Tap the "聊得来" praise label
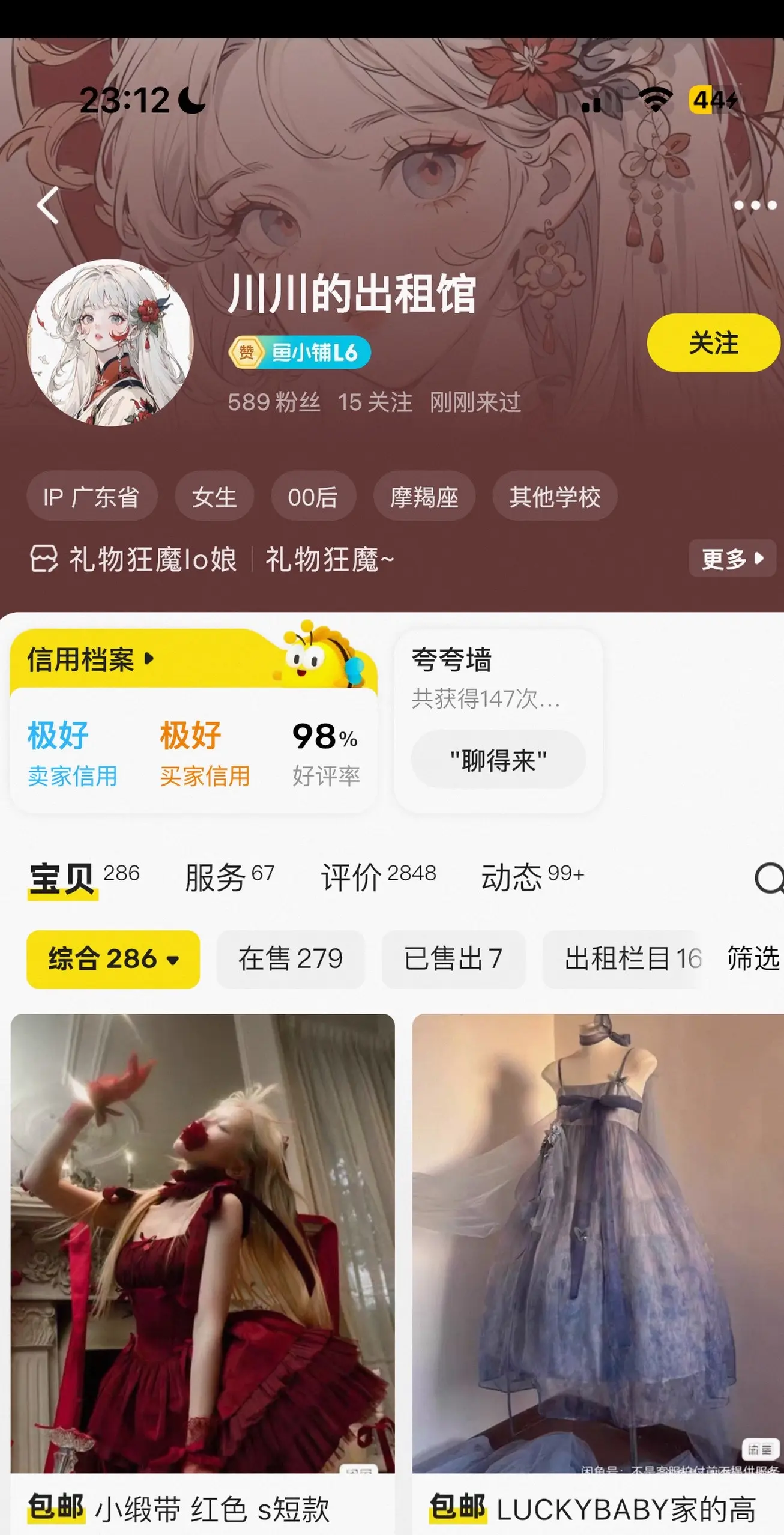The image size is (784, 1535). coord(498,759)
